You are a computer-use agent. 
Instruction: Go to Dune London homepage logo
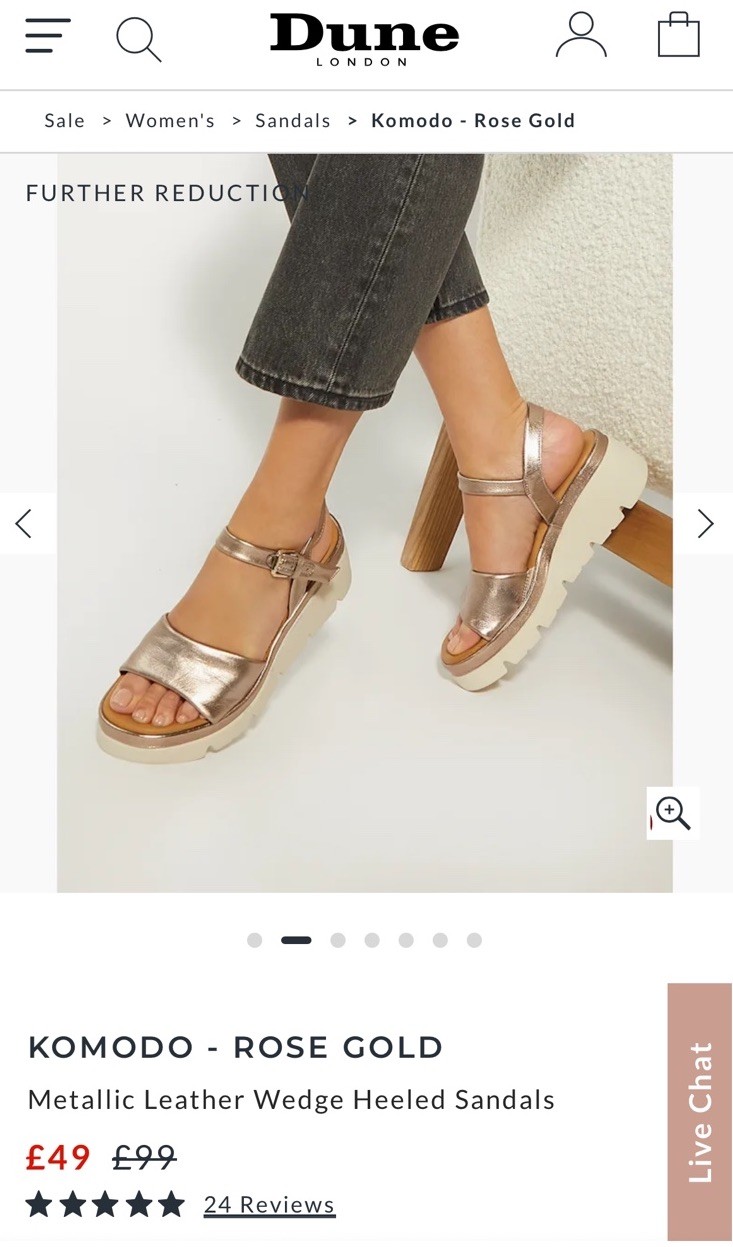point(364,38)
